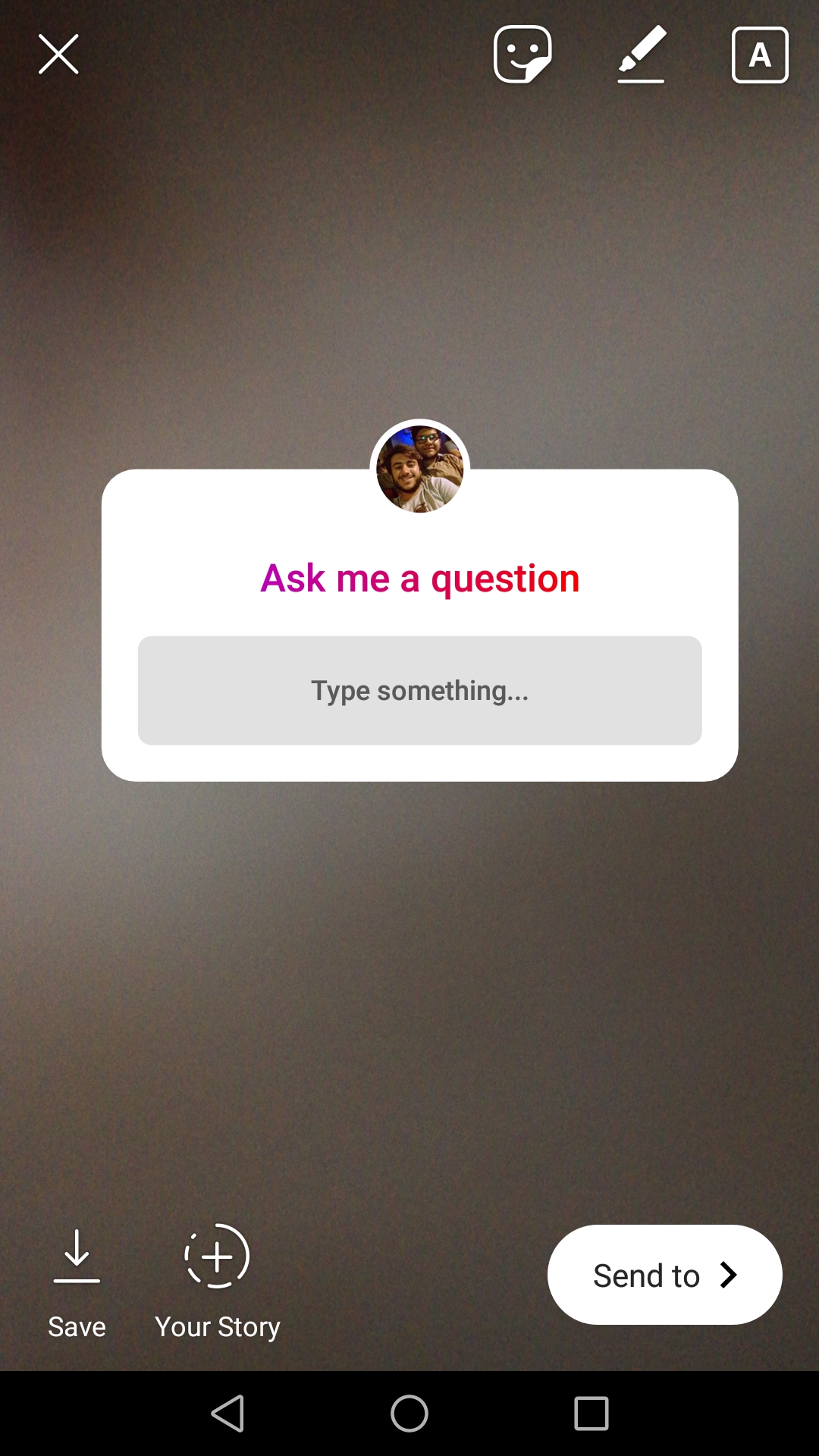The width and height of the screenshot is (819, 1456).
Task: Open the sticker picker
Action: (x=522, y=55)
